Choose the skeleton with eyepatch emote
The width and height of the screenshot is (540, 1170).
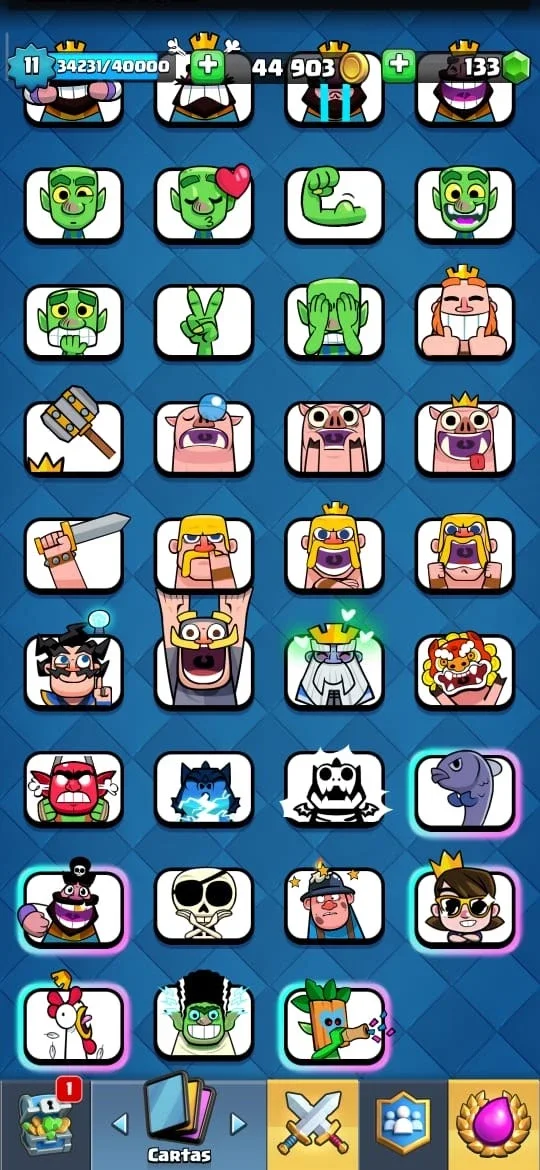coord(204,904)
